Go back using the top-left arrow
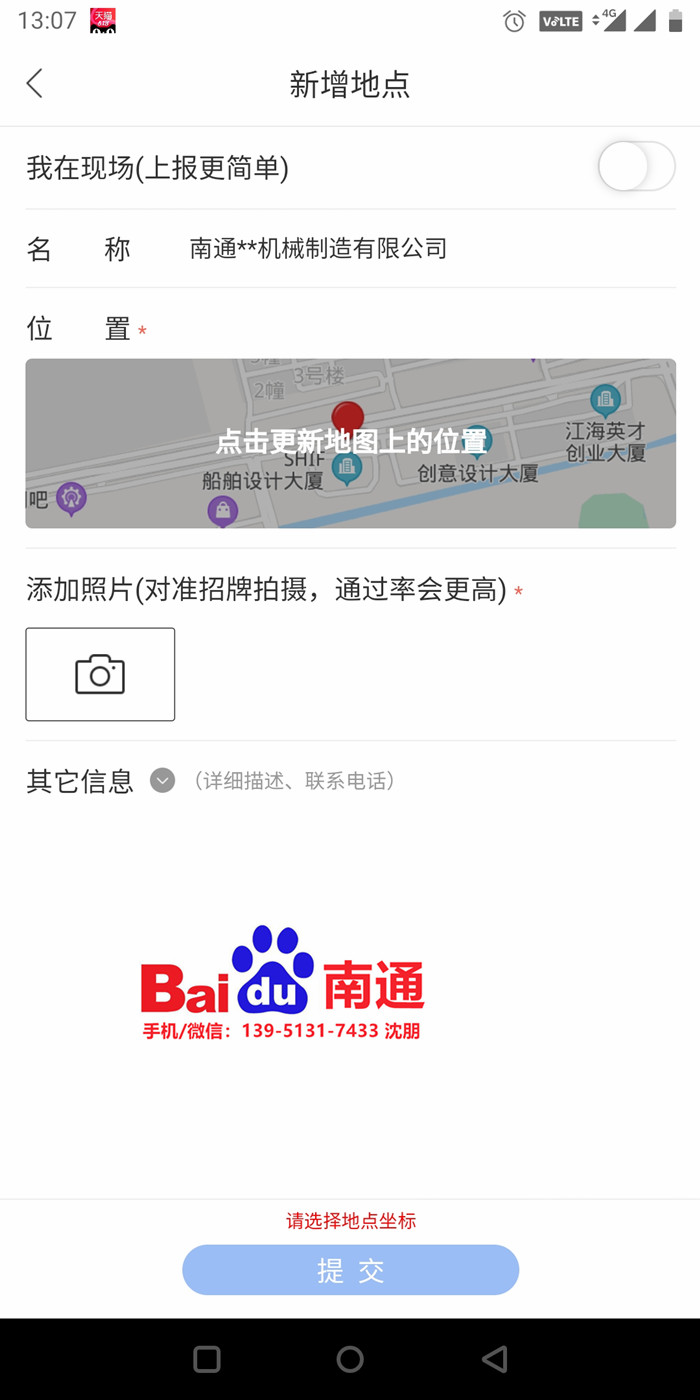 pyautogui.click(x=35, y=84)
